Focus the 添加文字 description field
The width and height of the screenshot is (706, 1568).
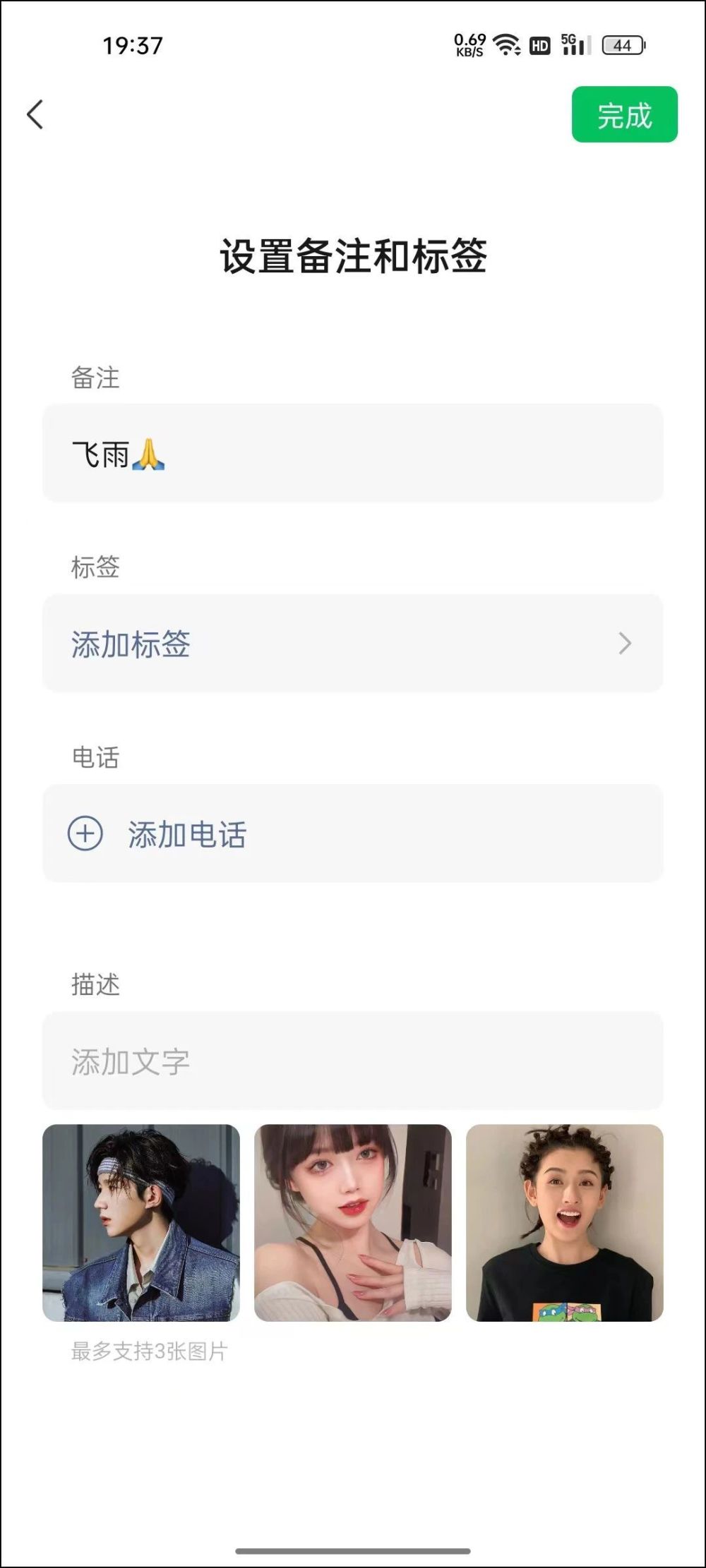pyautogui.click(x=353, y=1061)
